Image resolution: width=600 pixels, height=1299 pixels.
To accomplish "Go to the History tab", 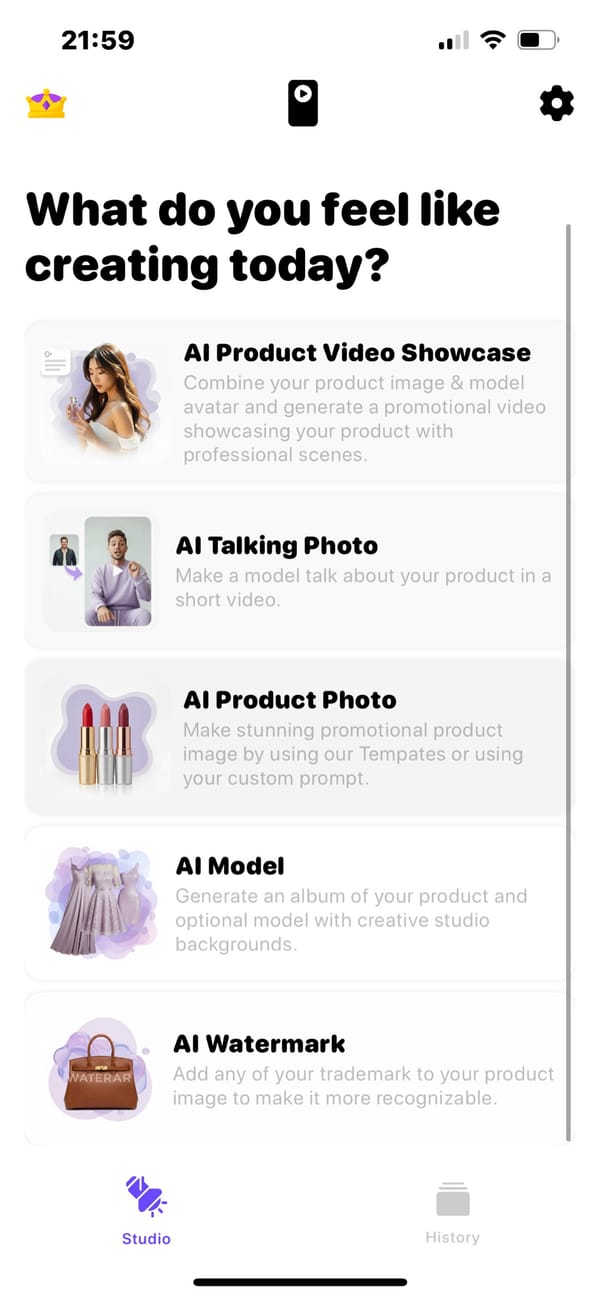I will [452, 1211].
